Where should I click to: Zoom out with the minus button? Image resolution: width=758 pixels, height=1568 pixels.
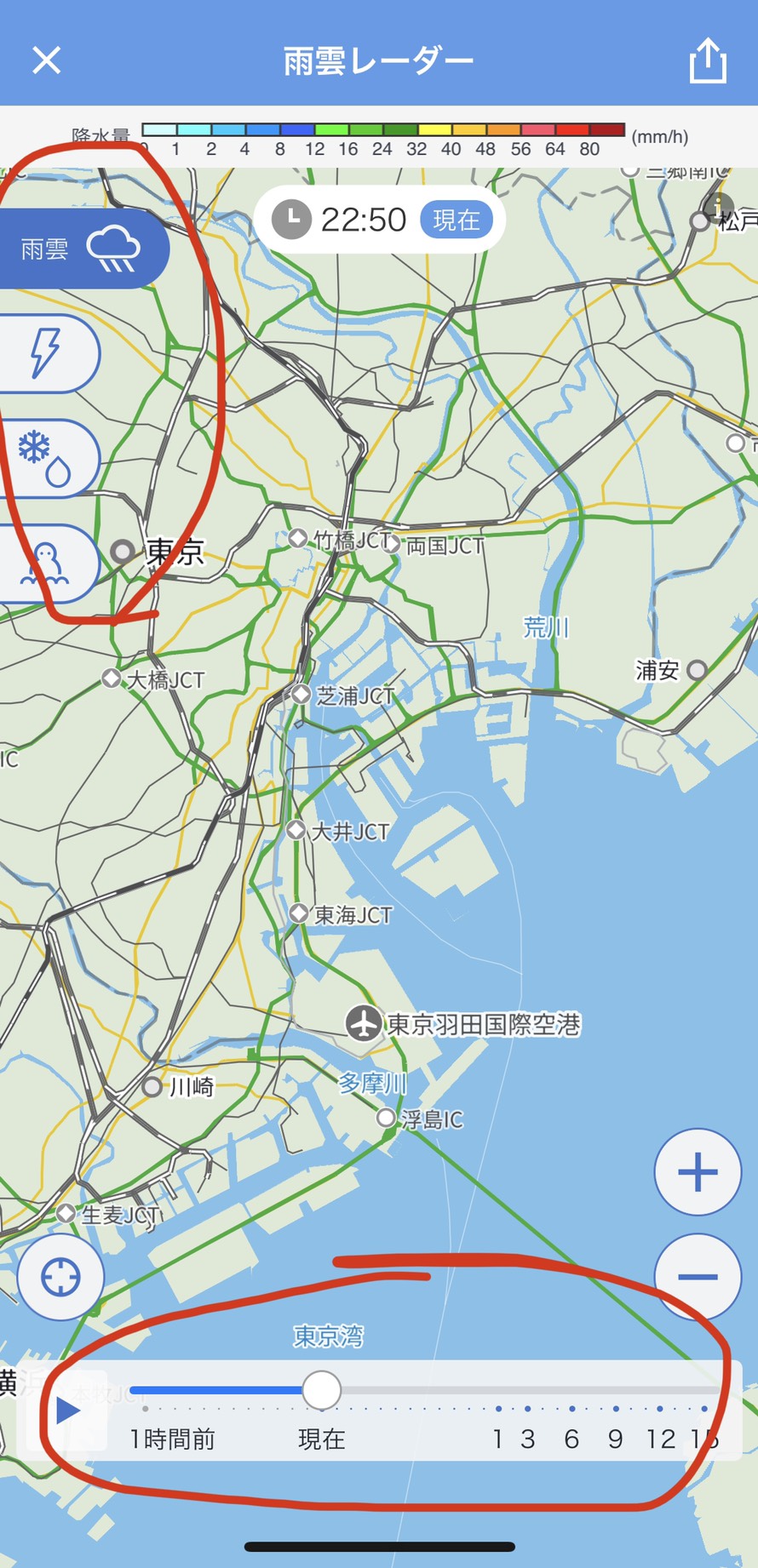click(698, 1277)
